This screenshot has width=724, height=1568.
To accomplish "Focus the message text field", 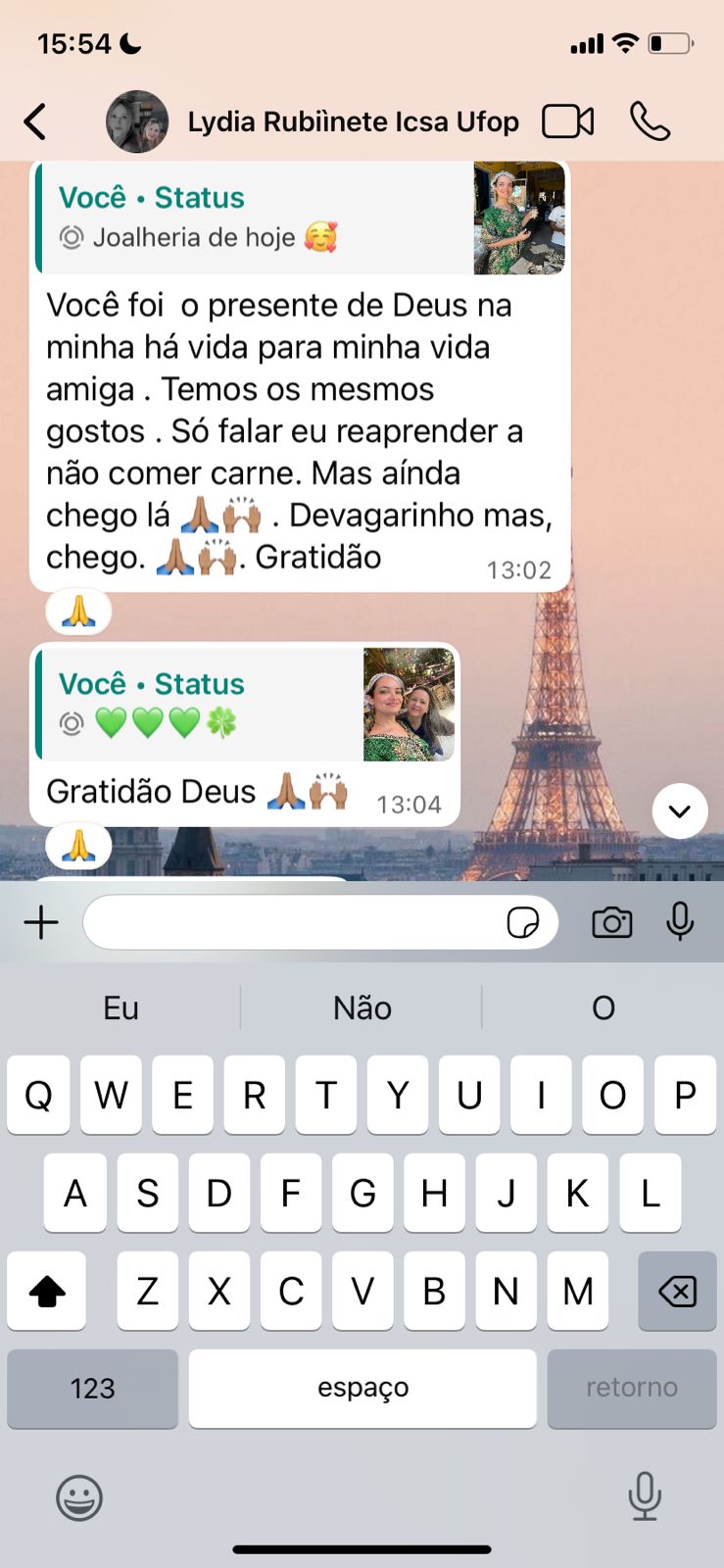I will coord(294,922).
